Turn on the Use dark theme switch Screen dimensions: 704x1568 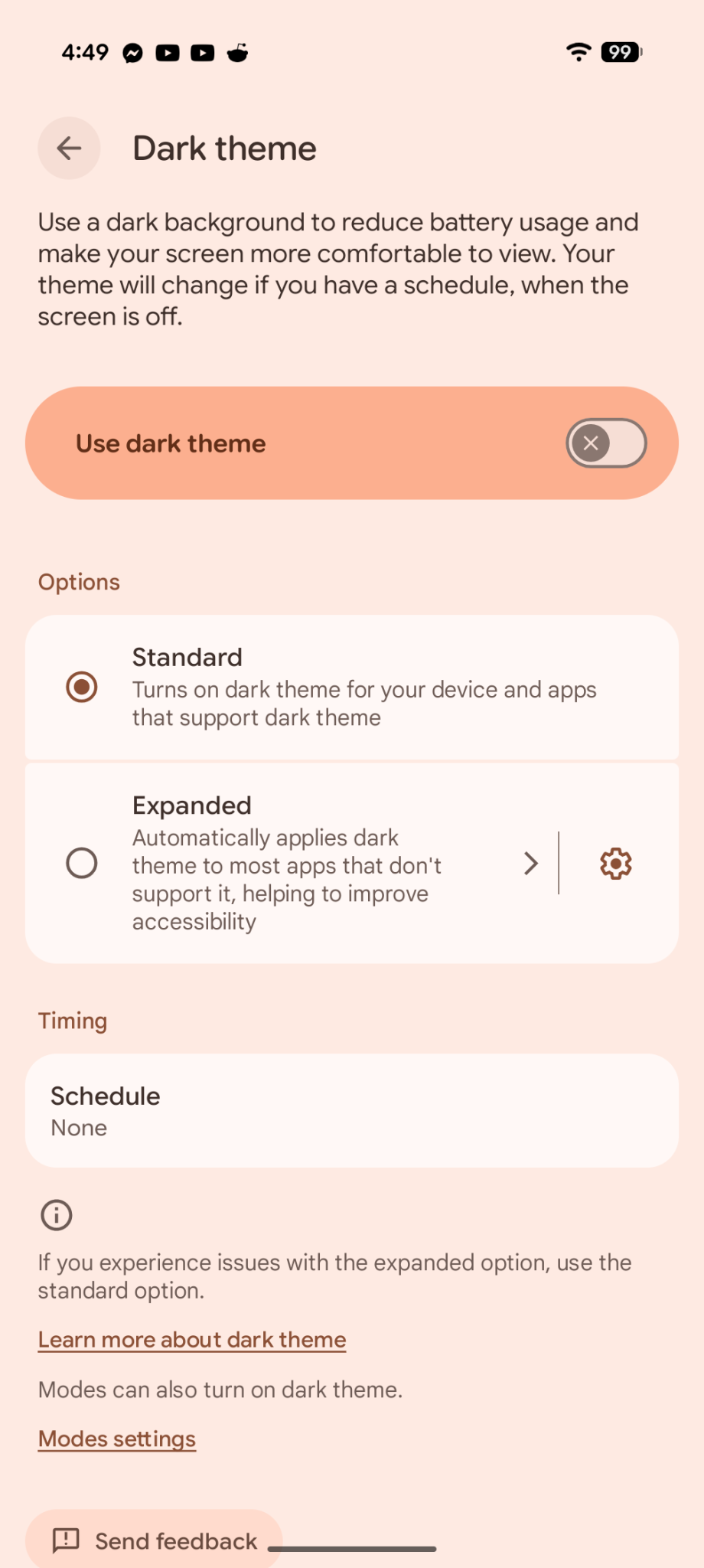click(605, 443)
